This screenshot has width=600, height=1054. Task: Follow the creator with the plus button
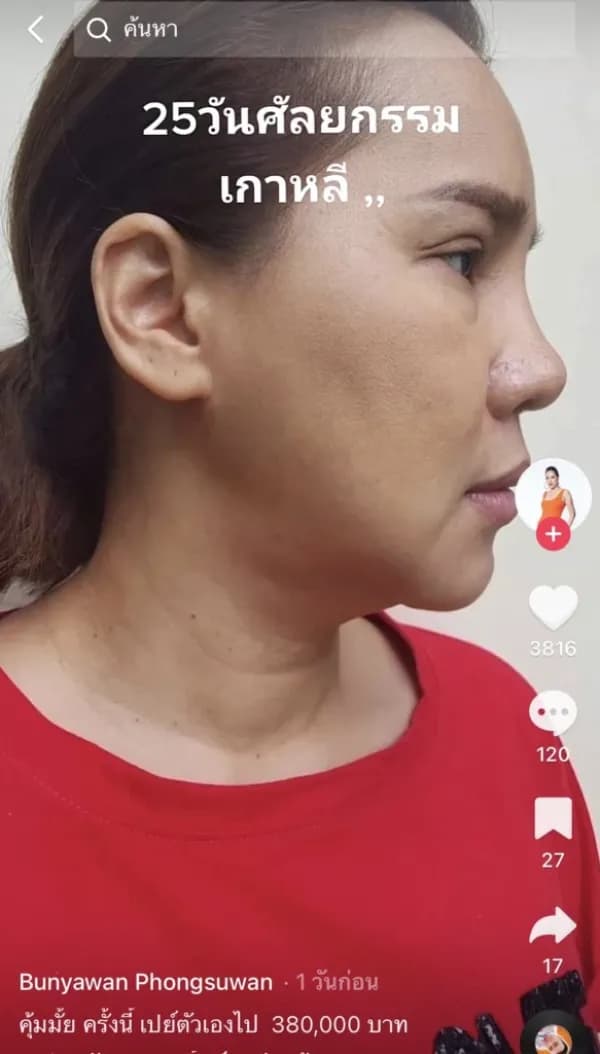[x=553, y=534]
